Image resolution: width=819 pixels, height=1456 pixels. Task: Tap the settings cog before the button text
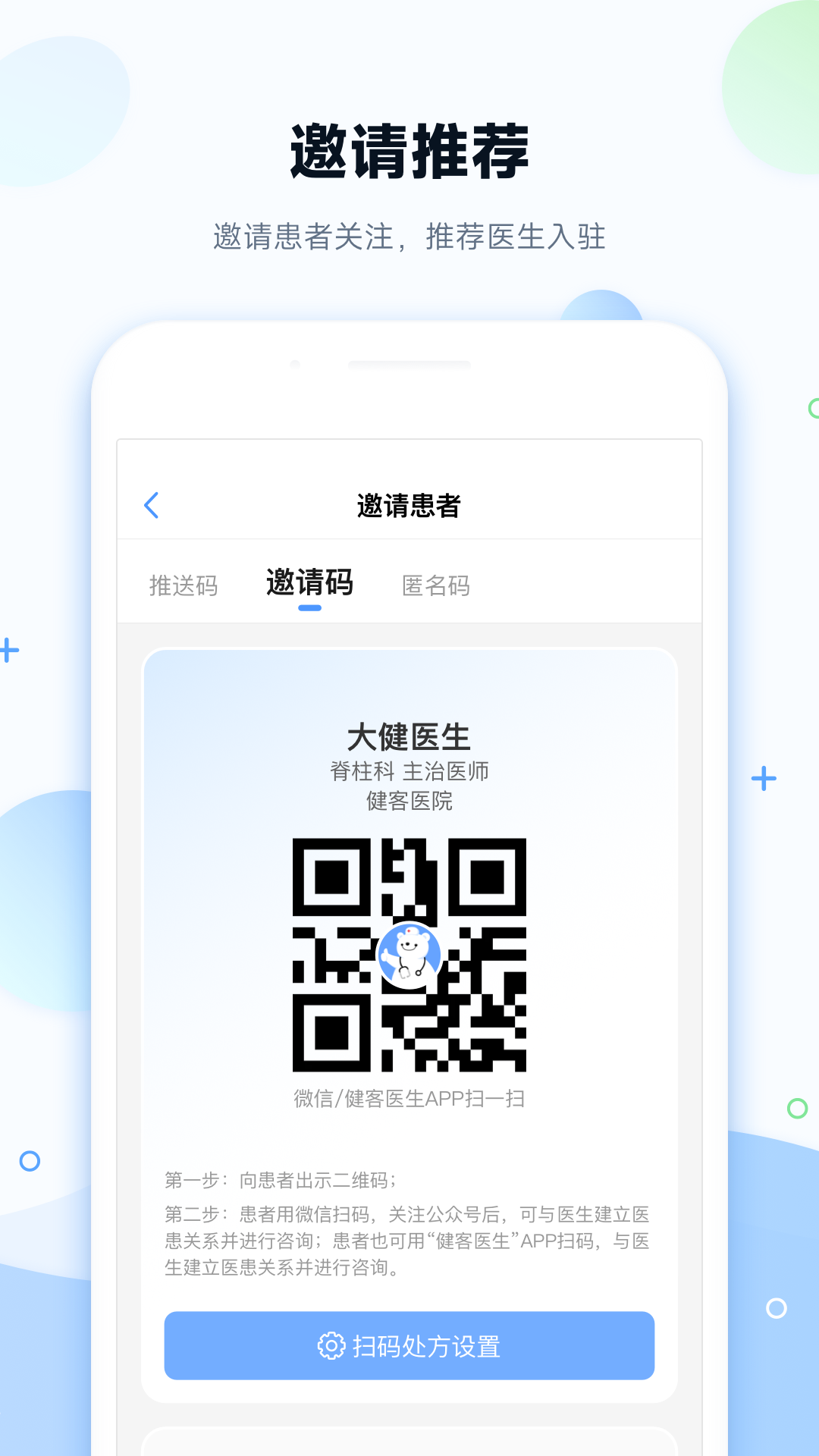click(x=329, y=1345)
